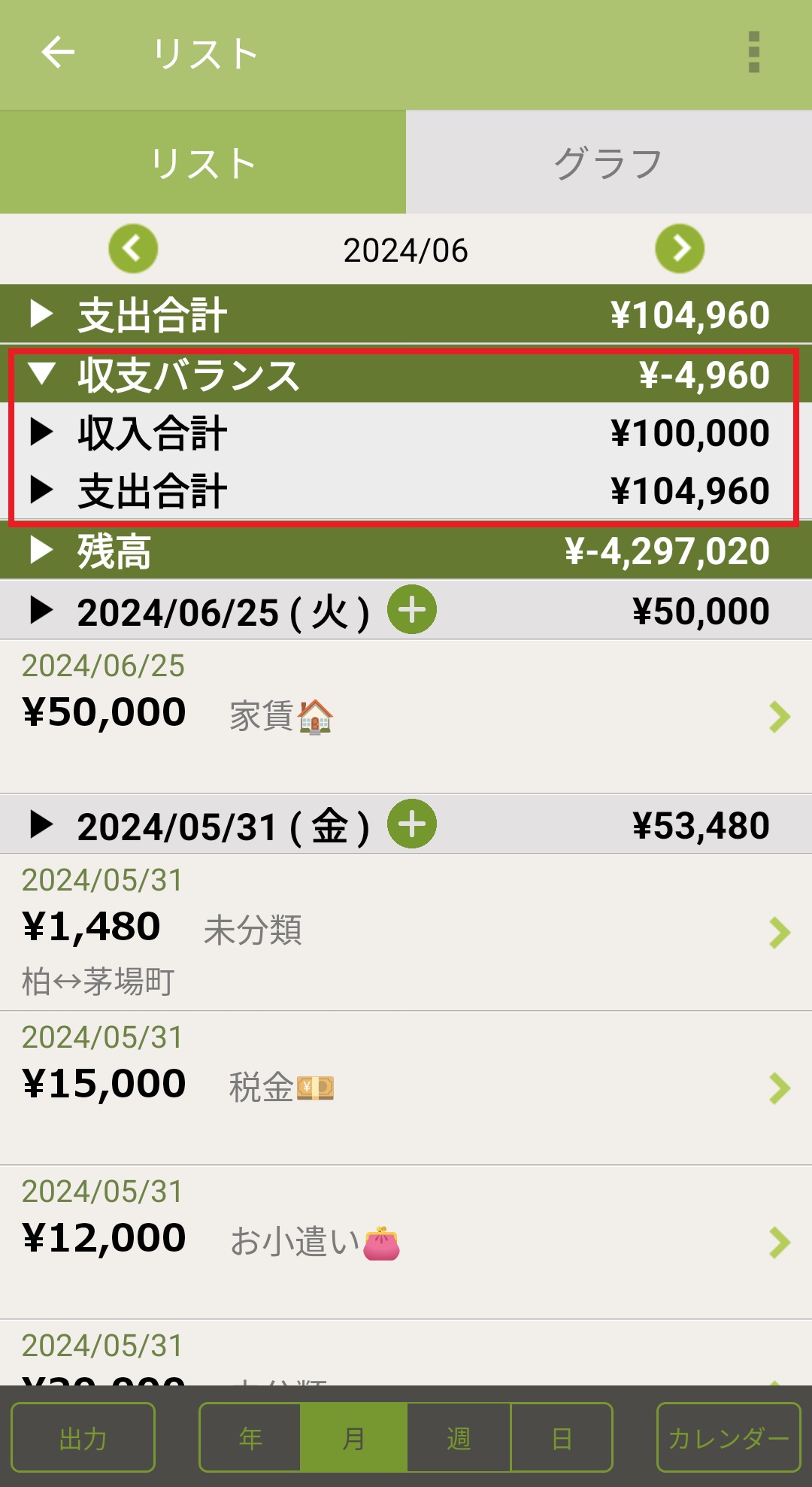Viewport: 812px width, 1487px height.
Task: Go back using the top arrow
Action: pyautogui.click(x=58, y=53)
